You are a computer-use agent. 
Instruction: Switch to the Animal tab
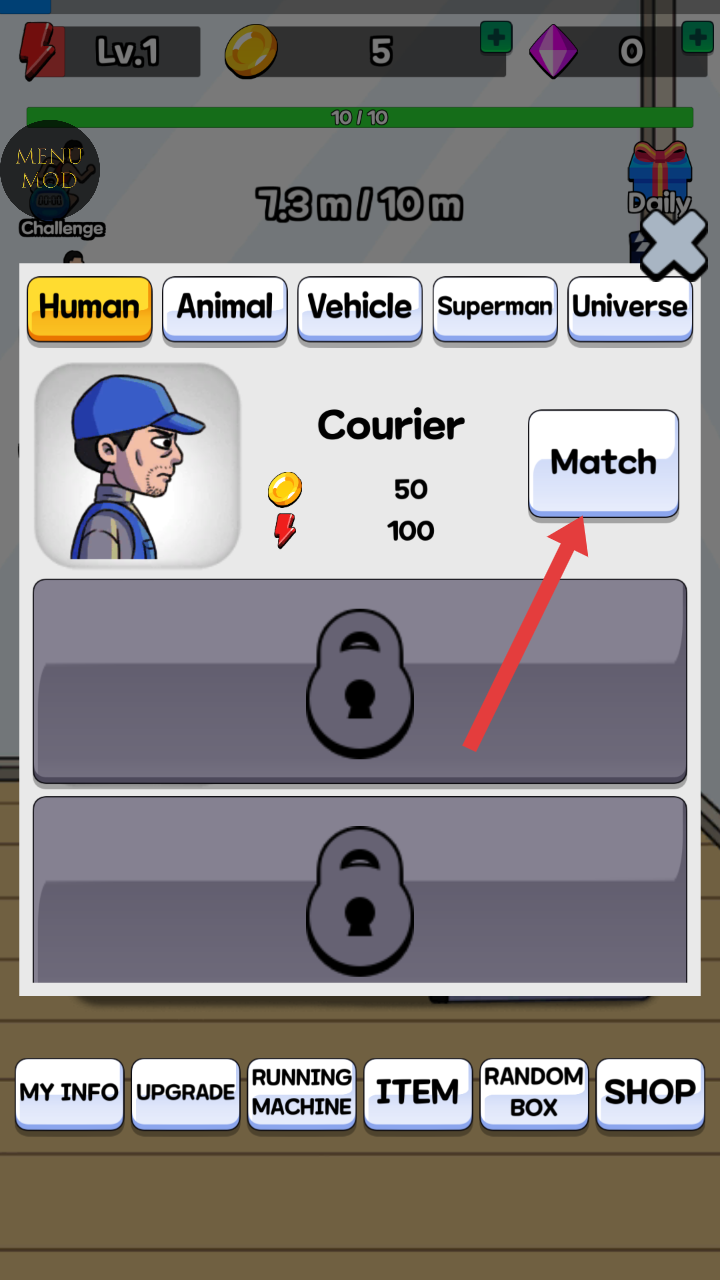coord(225,307)
